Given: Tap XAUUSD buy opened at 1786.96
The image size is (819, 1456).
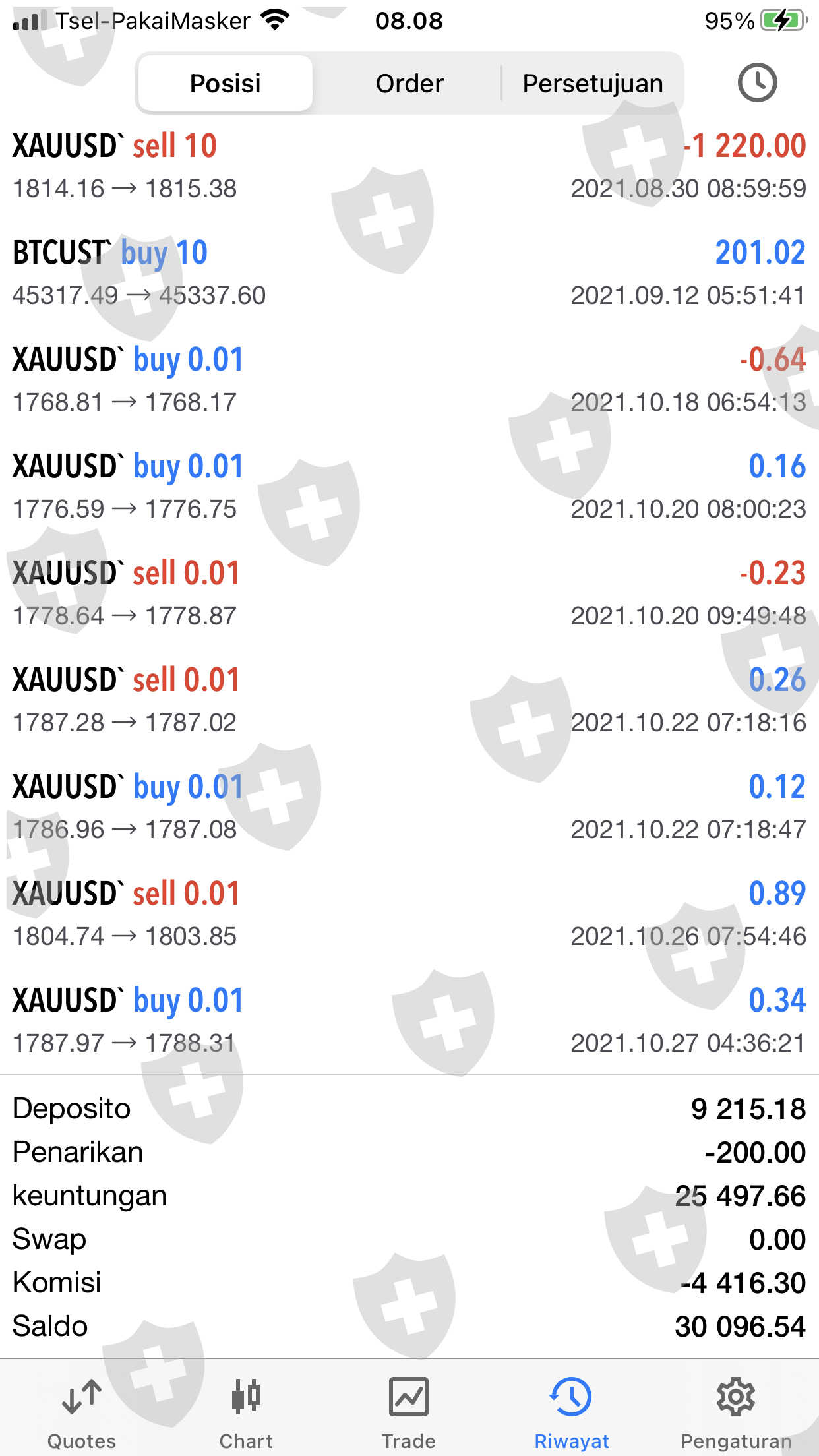Looking at the screenshot, I should click(x=409, y=807).
